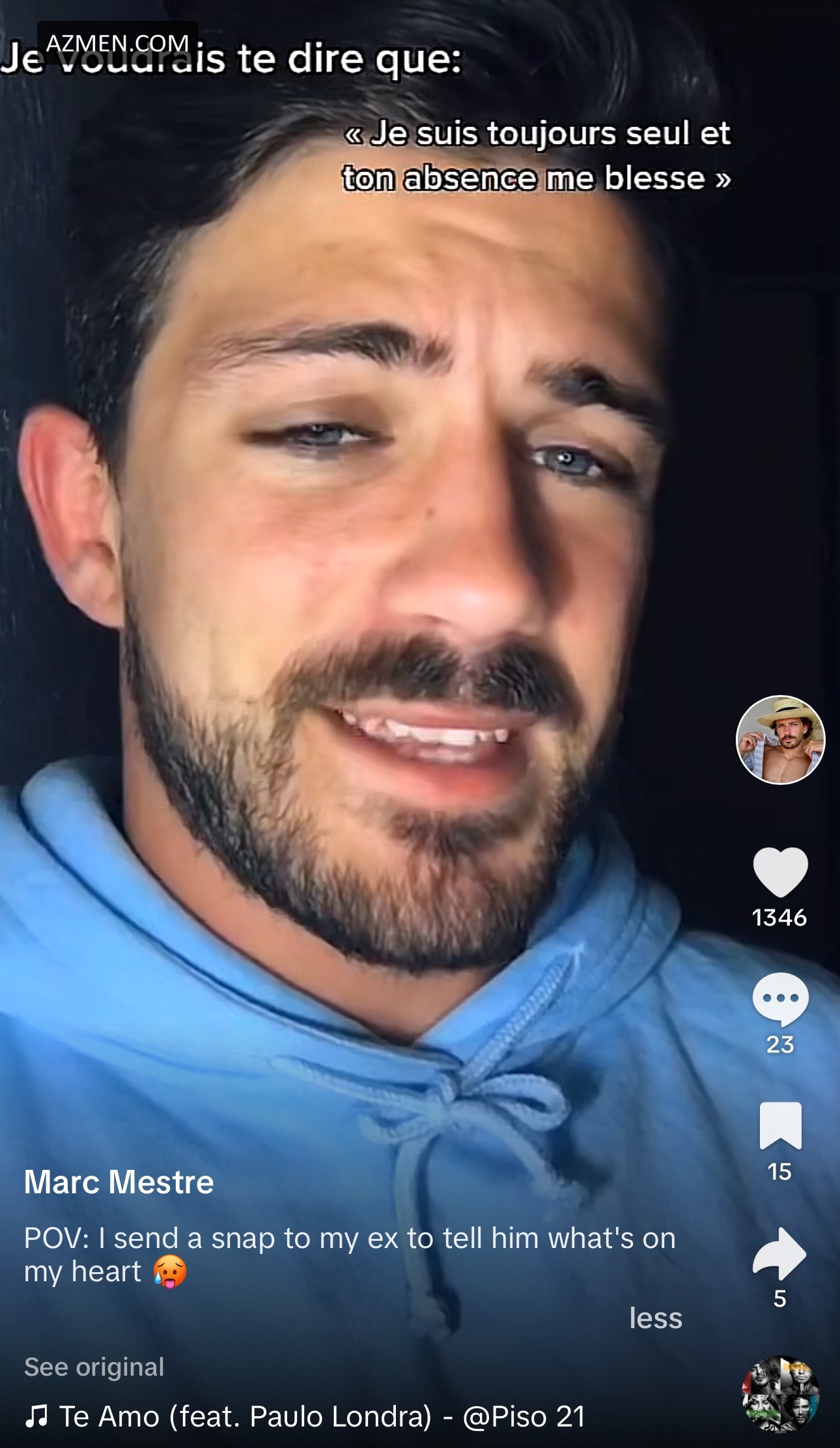Open the comments on this video
This screenshot has width=840, height=1448.
(x=780, y=999)
